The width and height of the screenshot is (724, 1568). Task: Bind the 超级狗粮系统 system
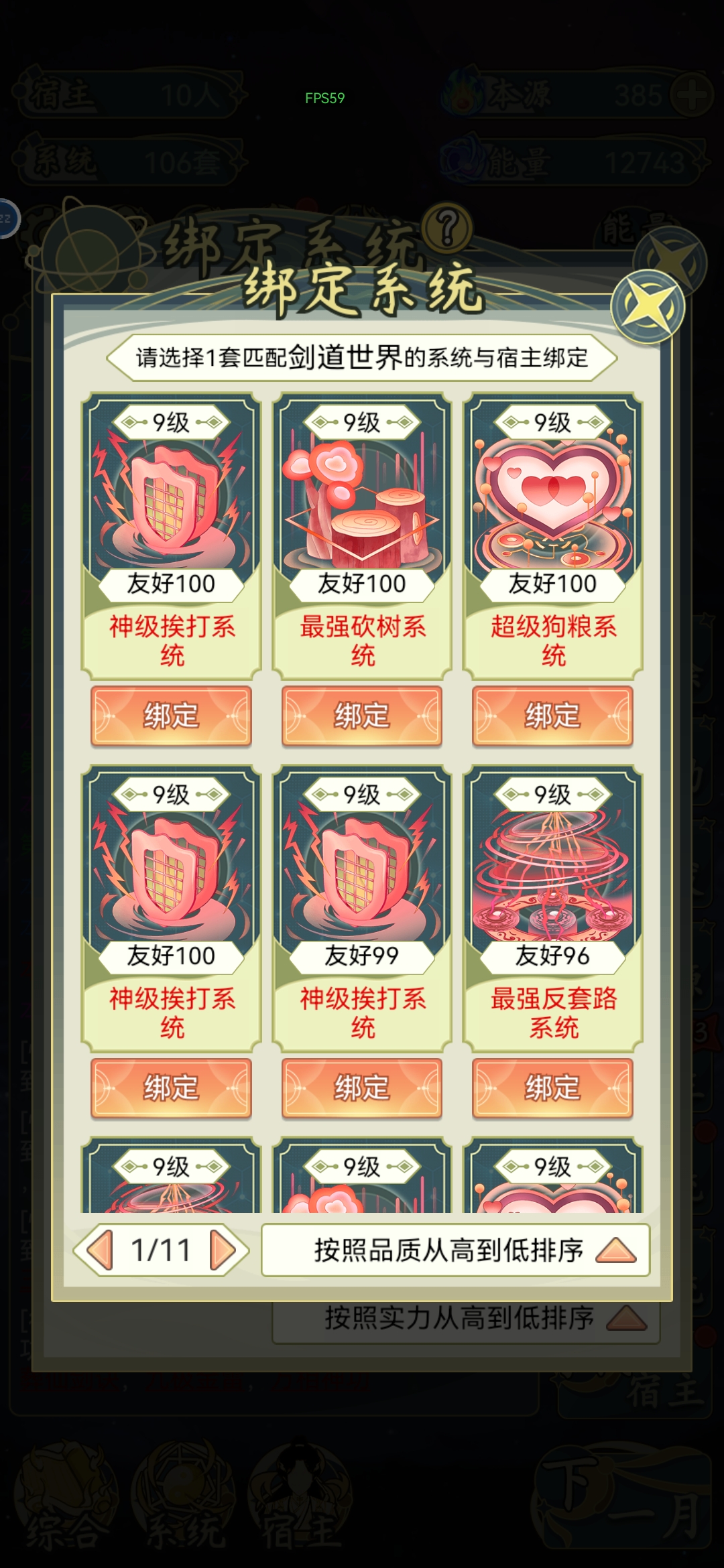click(552, 716)
